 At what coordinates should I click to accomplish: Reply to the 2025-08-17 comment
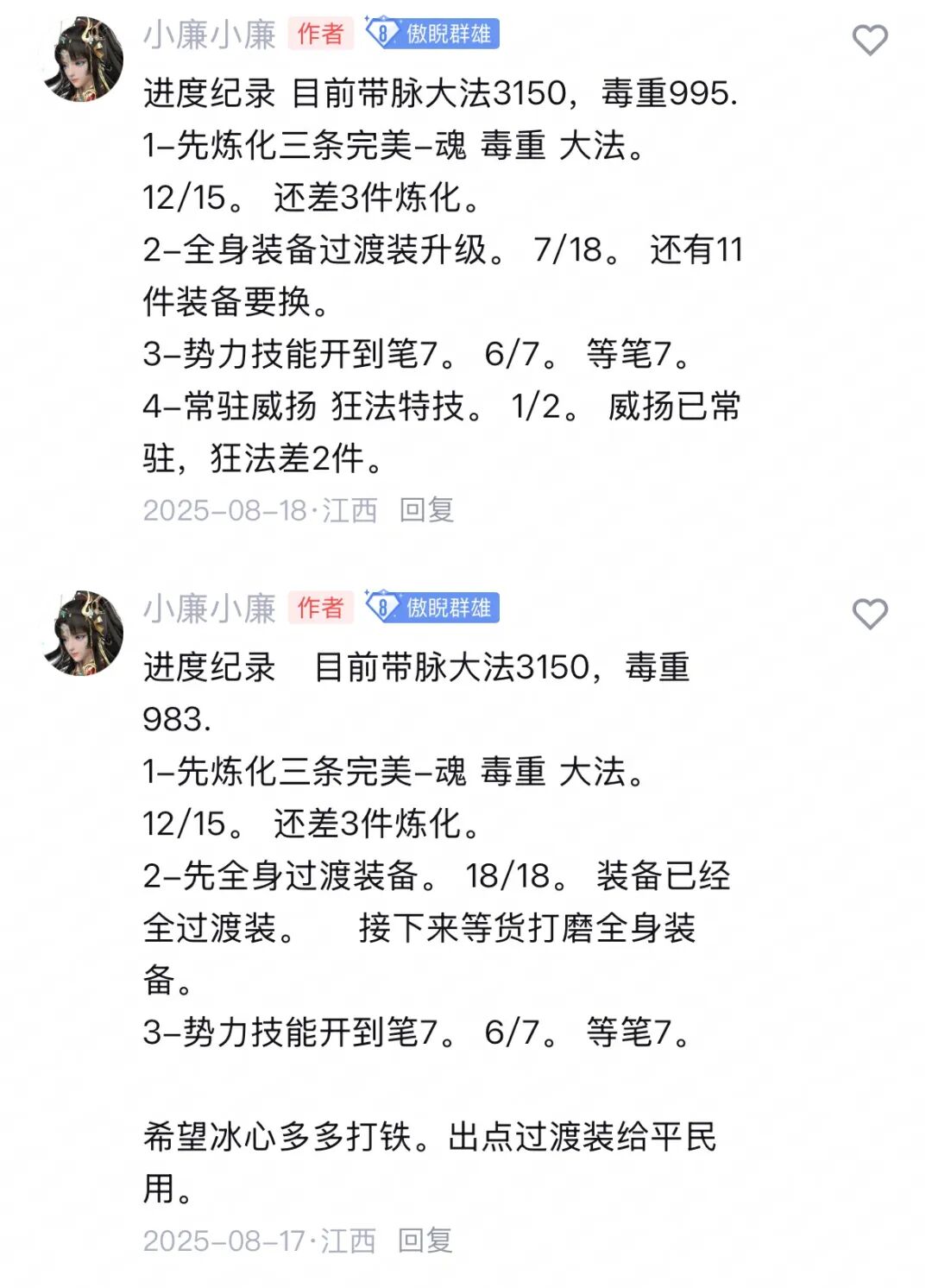[x=425, y=1241]
